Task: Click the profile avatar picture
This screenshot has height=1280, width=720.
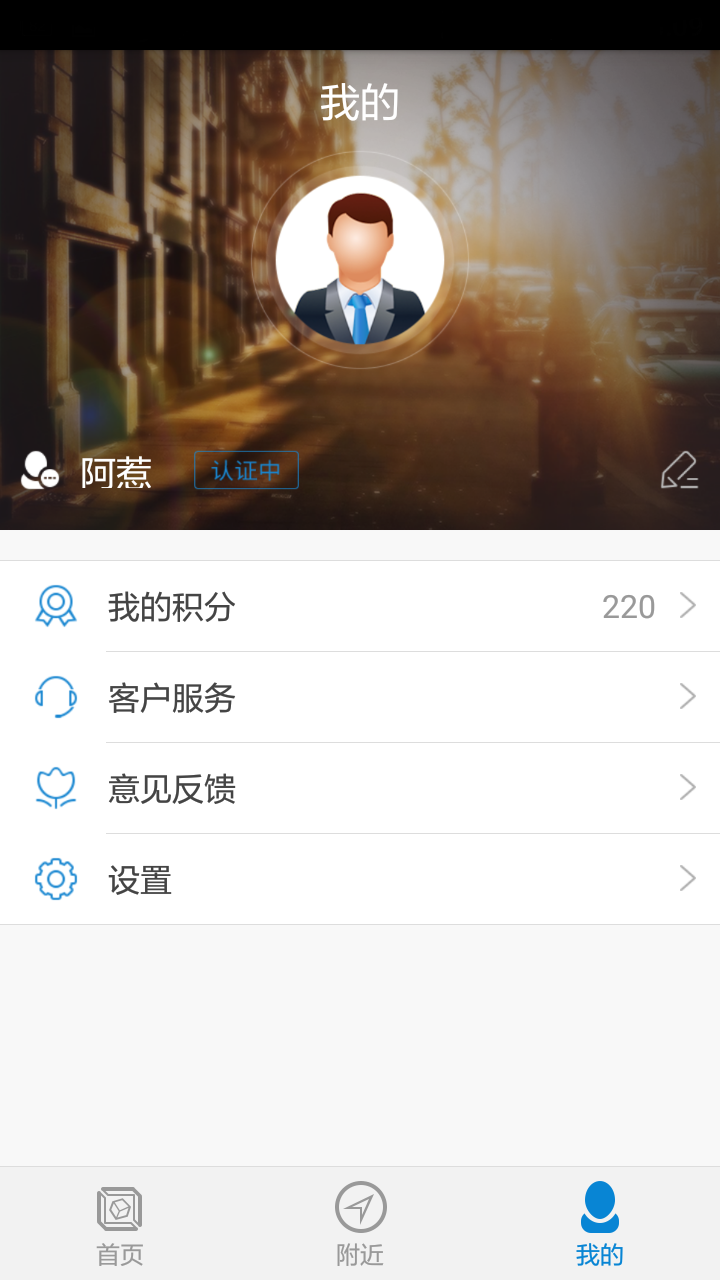Action: [360, 258]
